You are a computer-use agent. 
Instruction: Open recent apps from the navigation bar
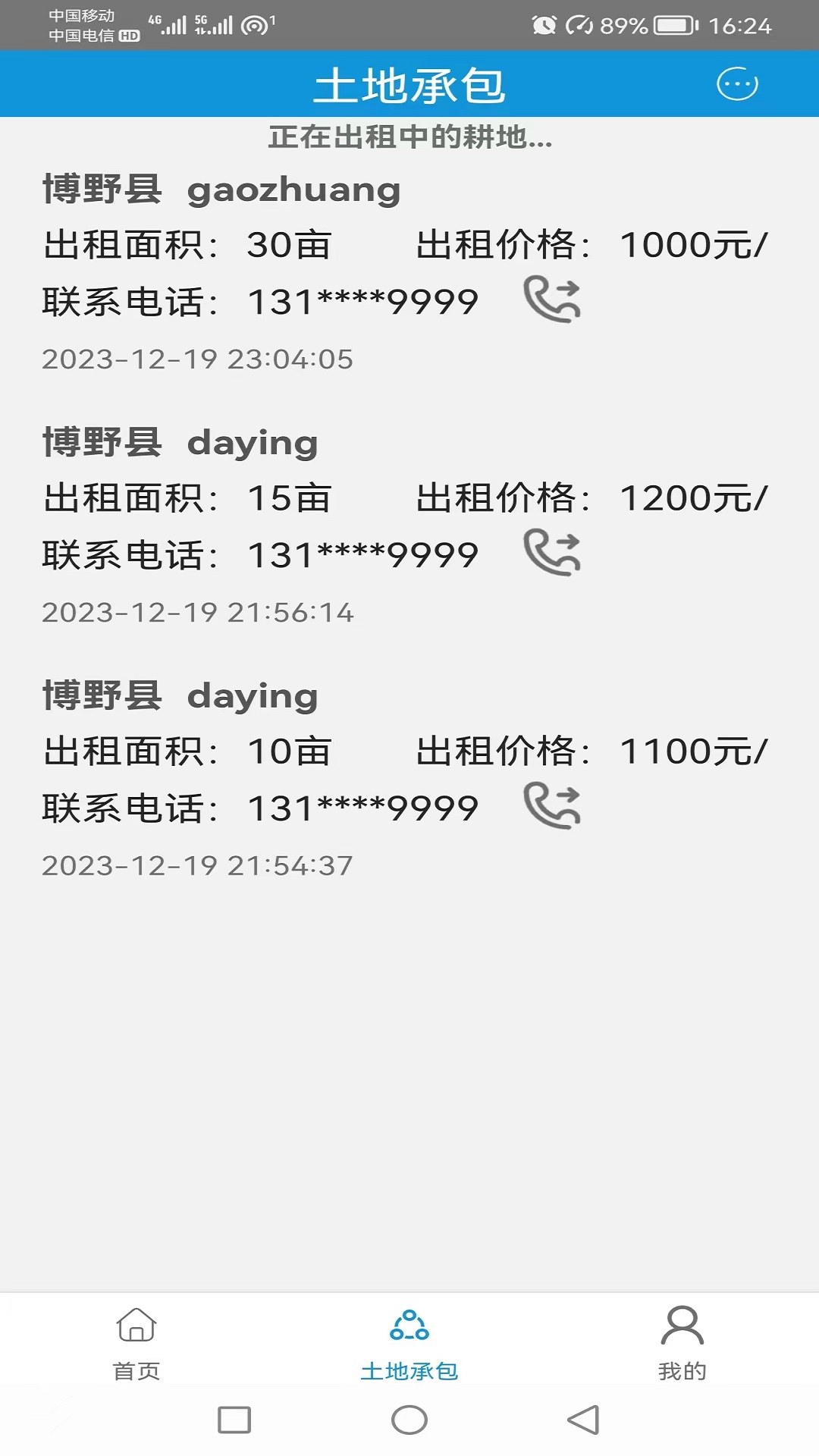(234, 1420)
